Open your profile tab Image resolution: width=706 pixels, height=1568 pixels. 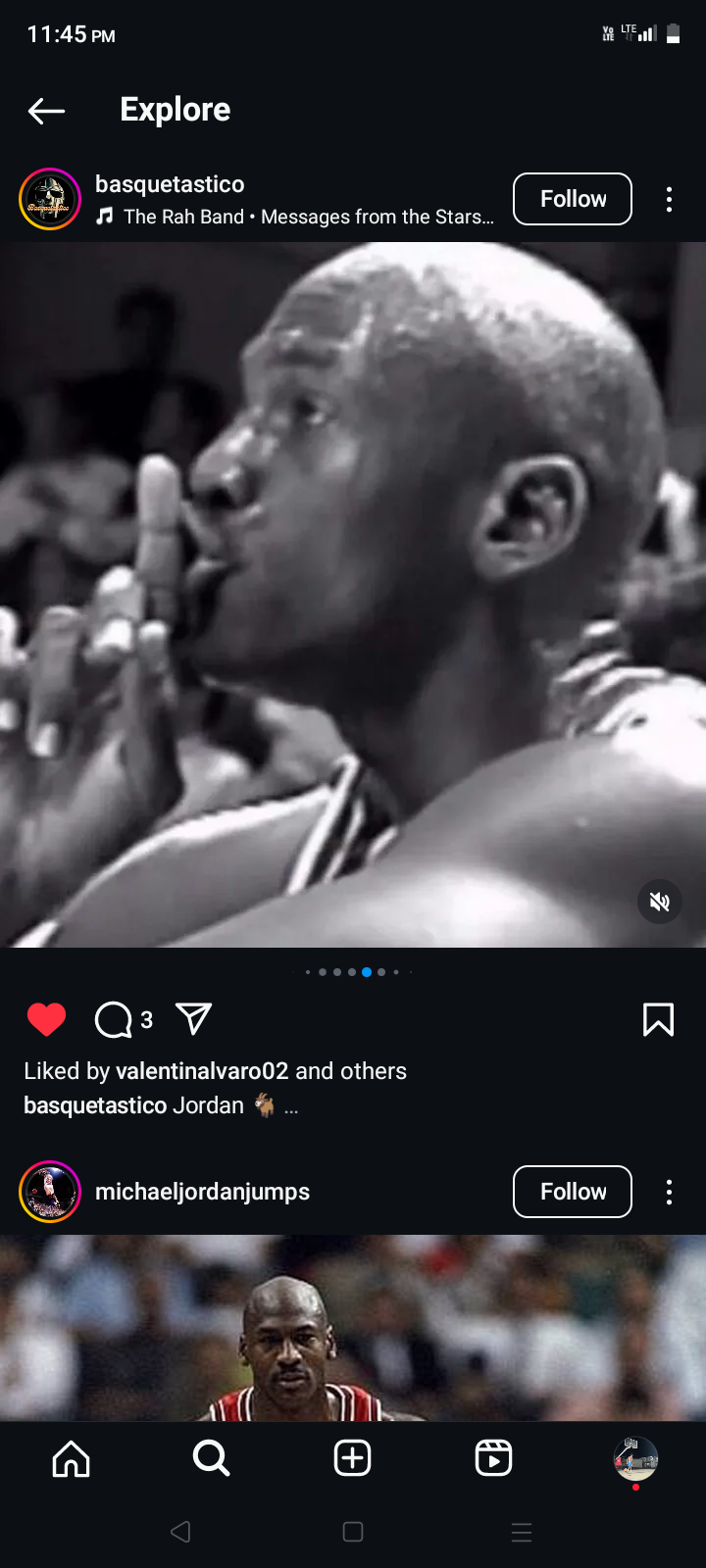point(635,1458)
